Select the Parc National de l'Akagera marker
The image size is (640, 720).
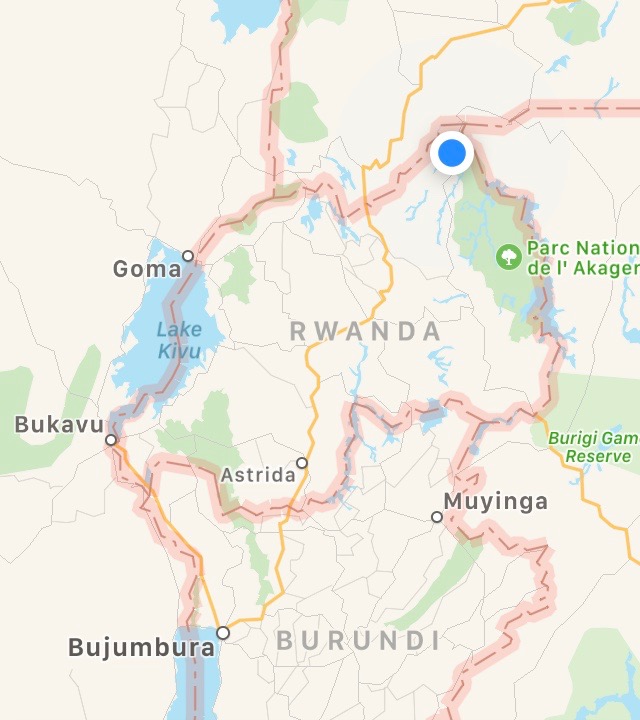(x=509, y=257)
